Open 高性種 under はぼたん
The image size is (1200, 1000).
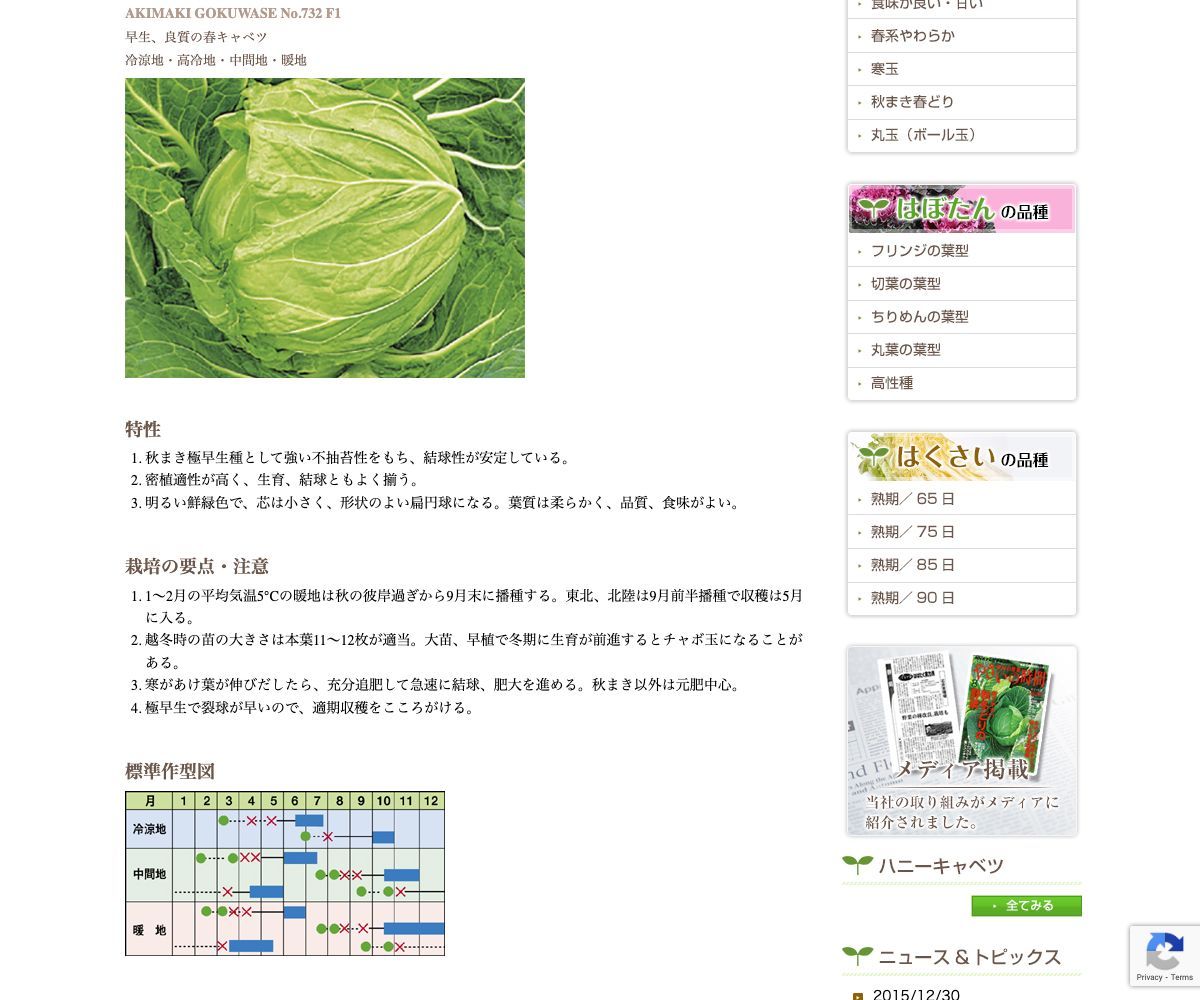[x=891, y=383]
